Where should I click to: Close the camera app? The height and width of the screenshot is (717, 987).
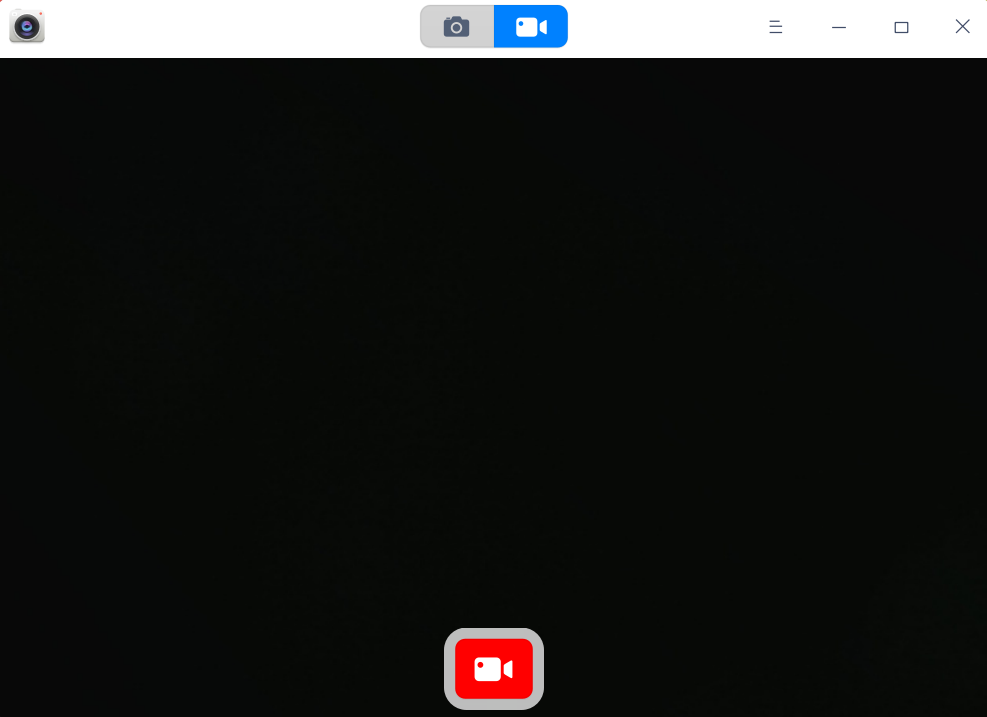point(962,27)
